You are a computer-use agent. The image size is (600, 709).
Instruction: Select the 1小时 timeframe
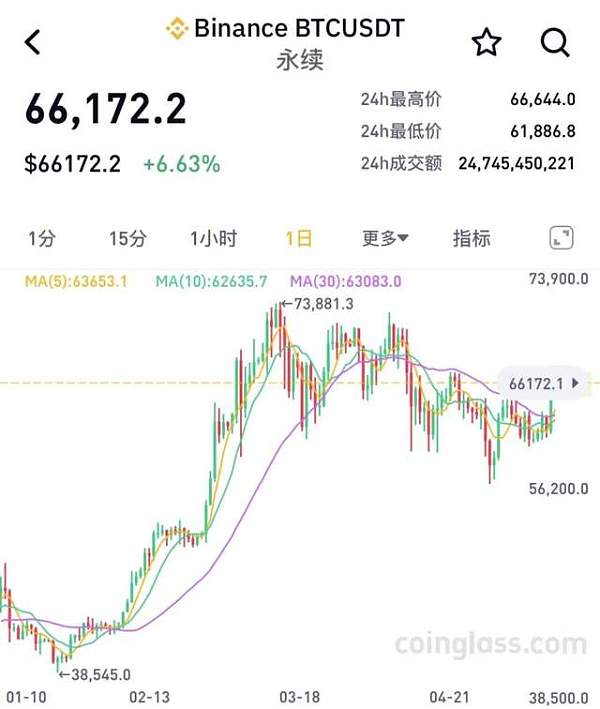[214, 238]
